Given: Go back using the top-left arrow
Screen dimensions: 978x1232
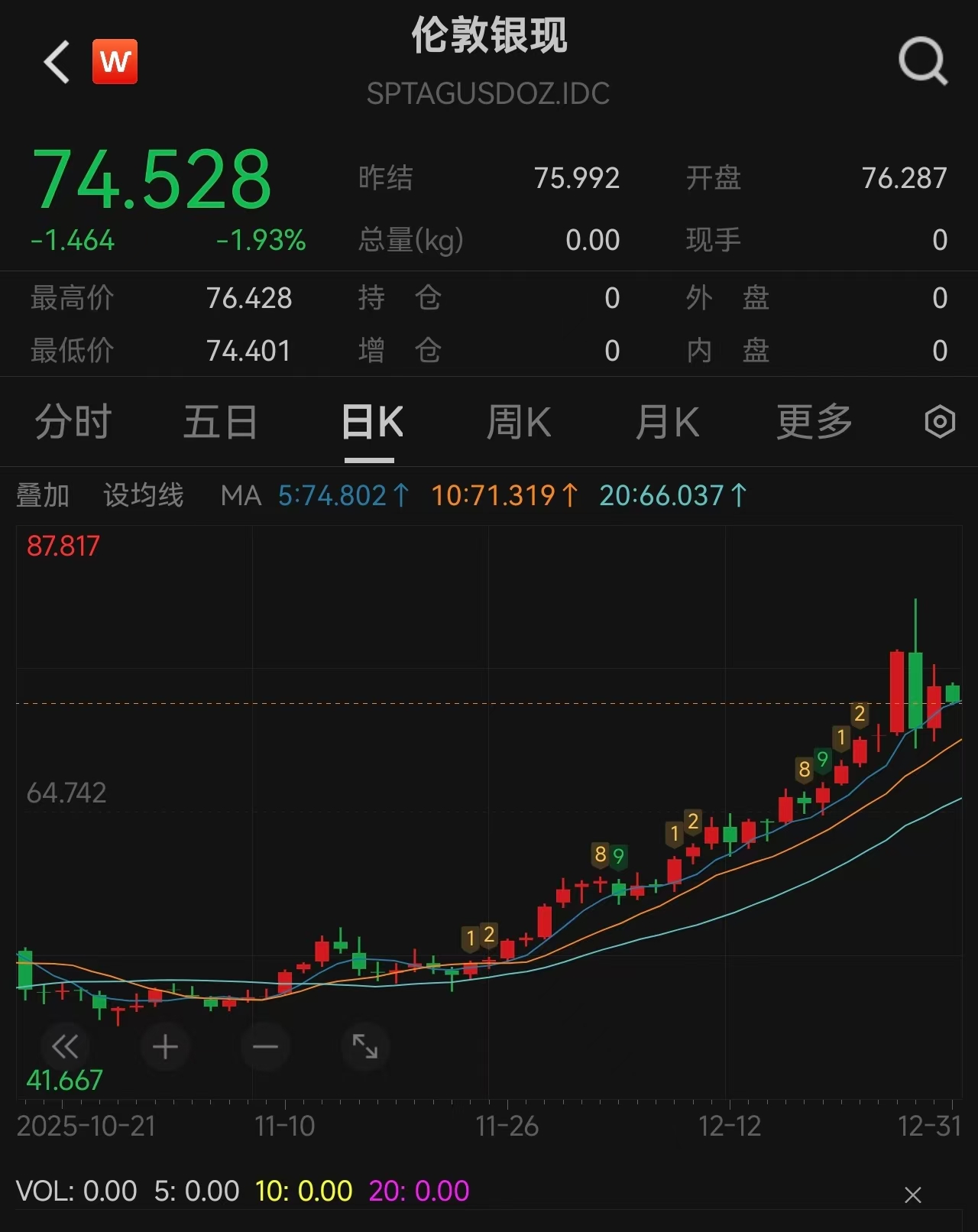Looking at the screenshot, I should pos(57,62).
